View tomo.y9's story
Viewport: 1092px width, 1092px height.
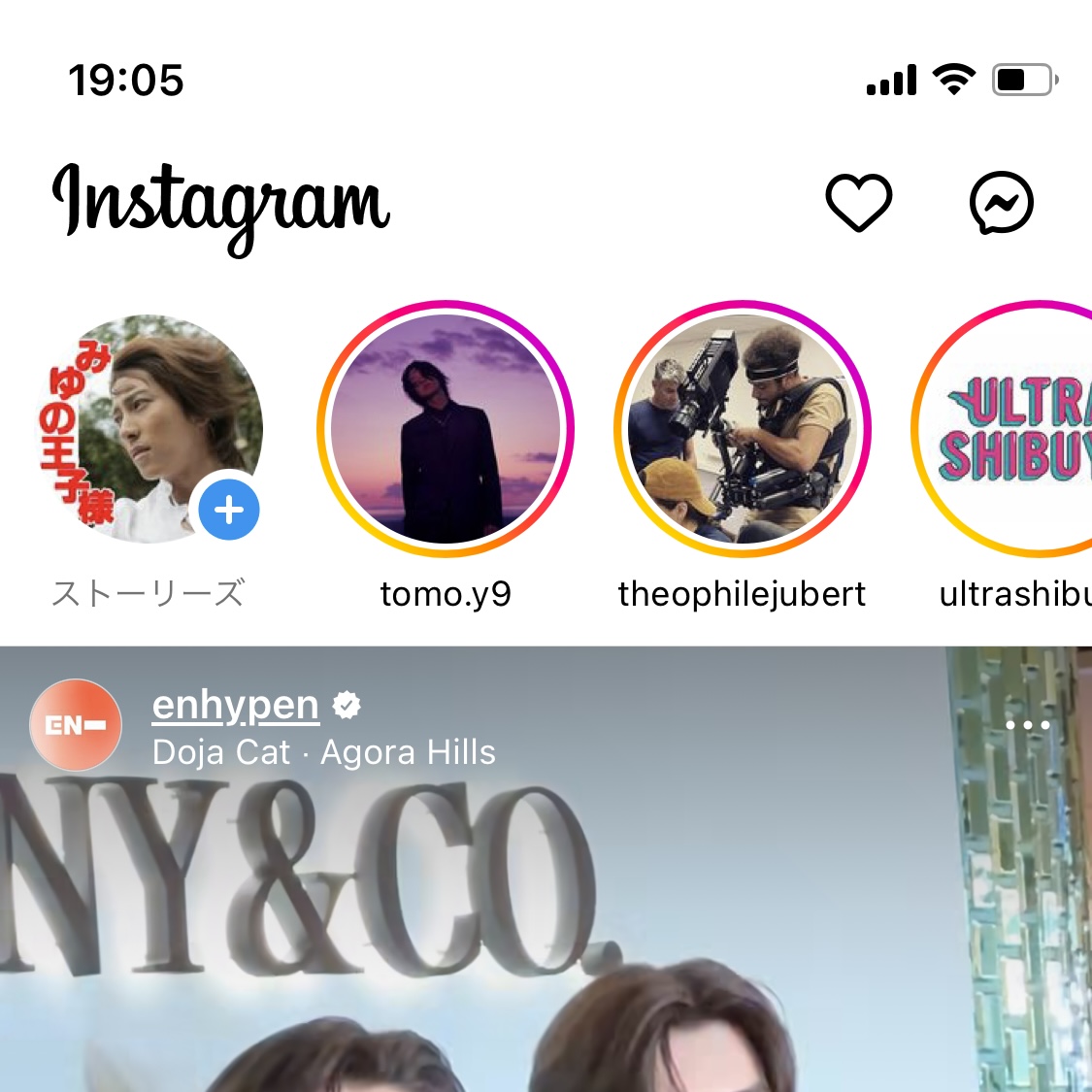coord(446,428)
